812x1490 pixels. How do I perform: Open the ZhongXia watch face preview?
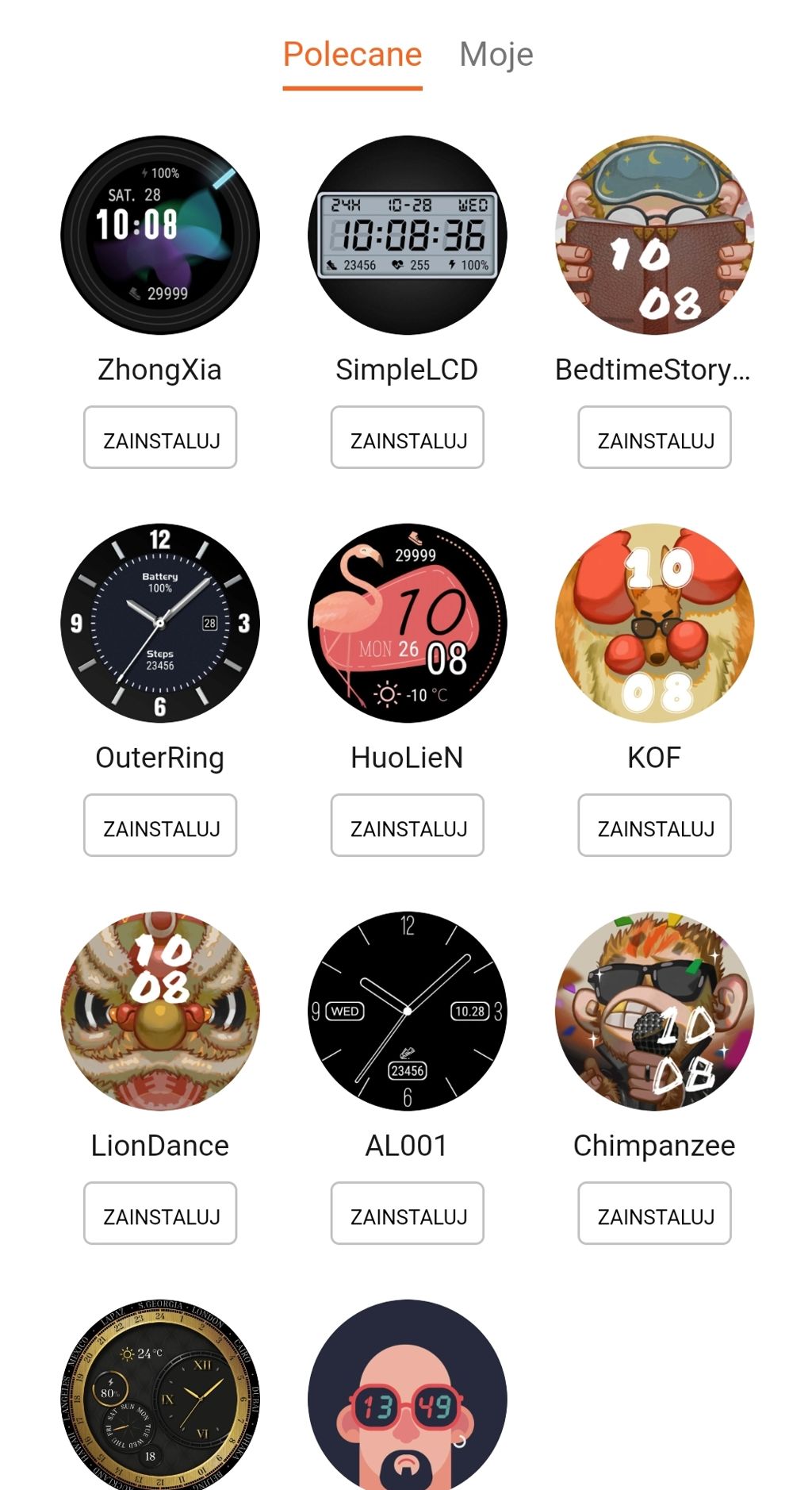point(160,235)
